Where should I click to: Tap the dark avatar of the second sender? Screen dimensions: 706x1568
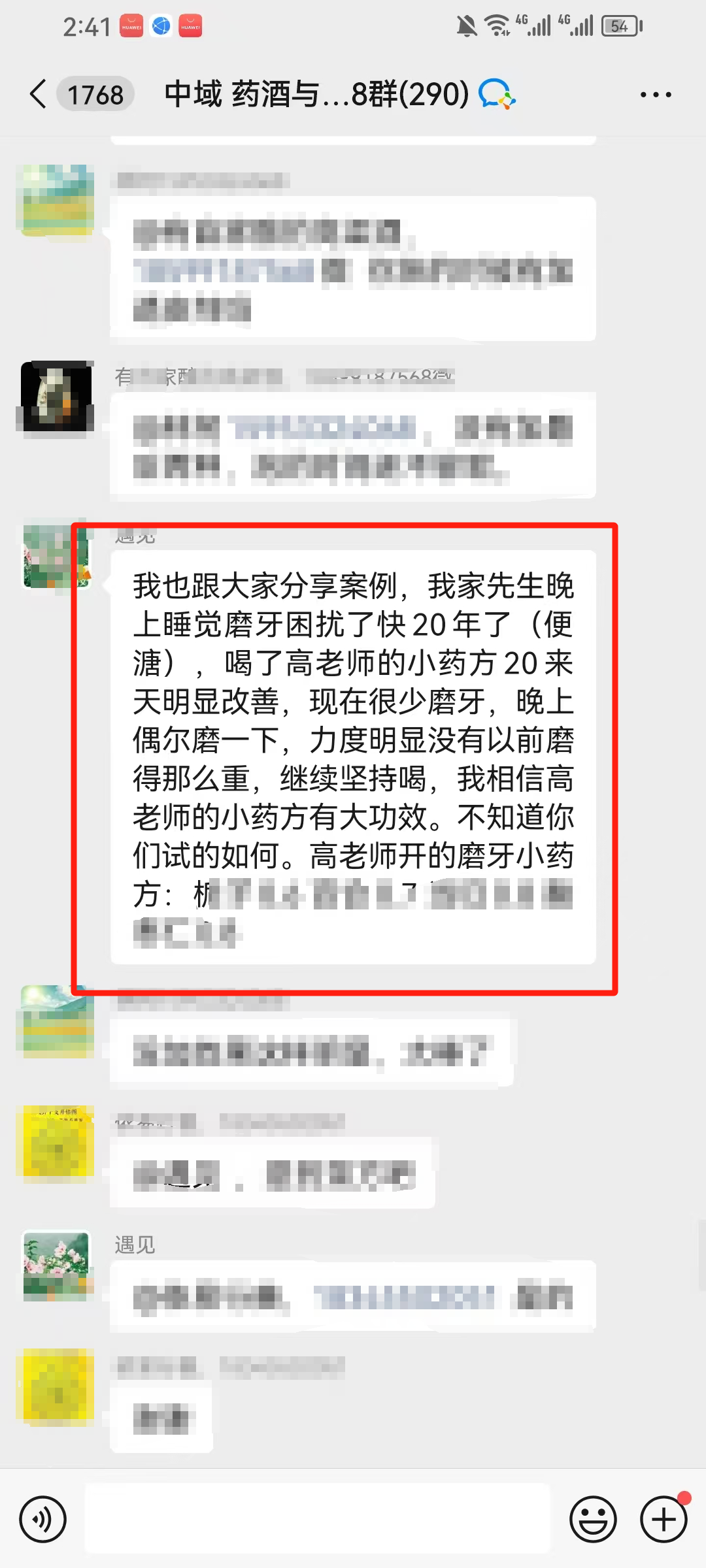tap(56, 397)
